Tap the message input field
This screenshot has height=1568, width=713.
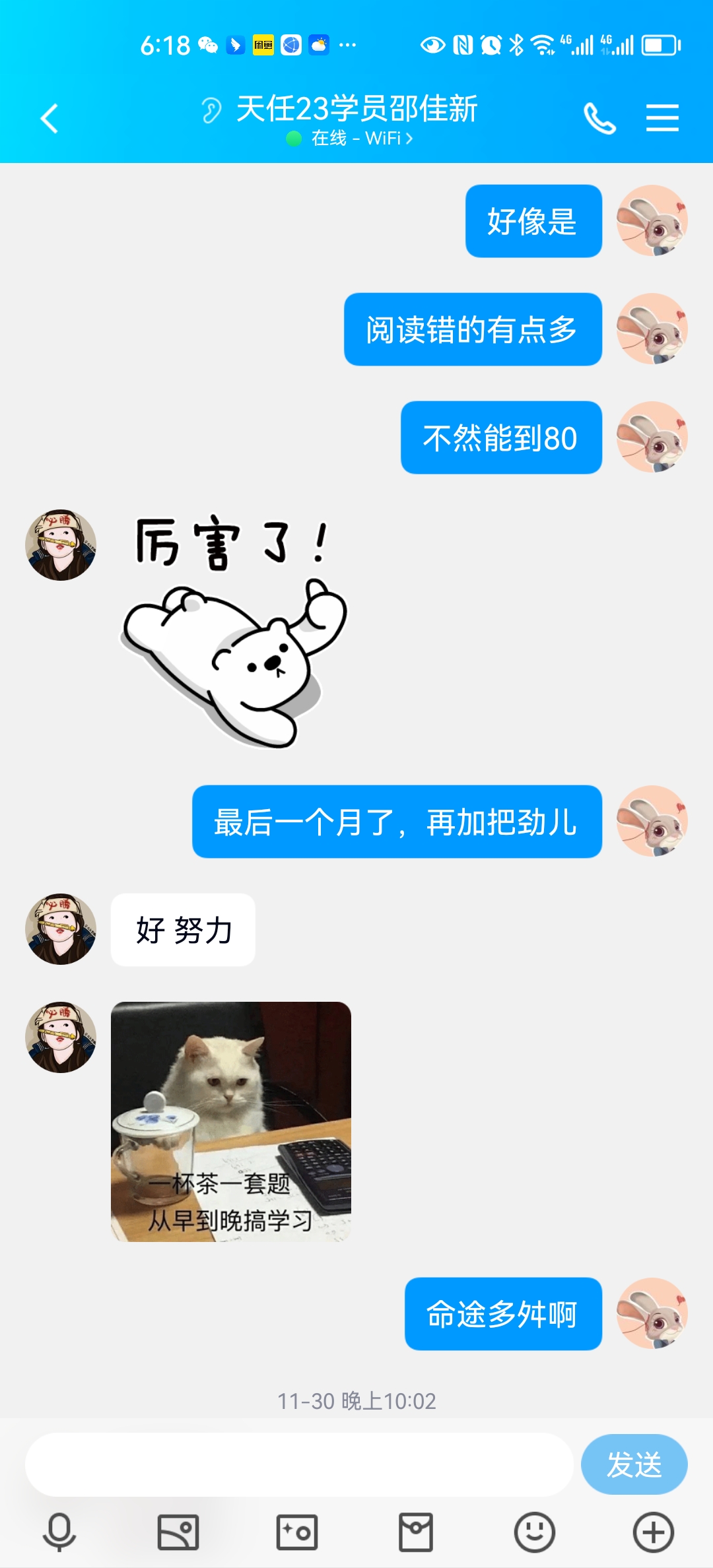299,1464
